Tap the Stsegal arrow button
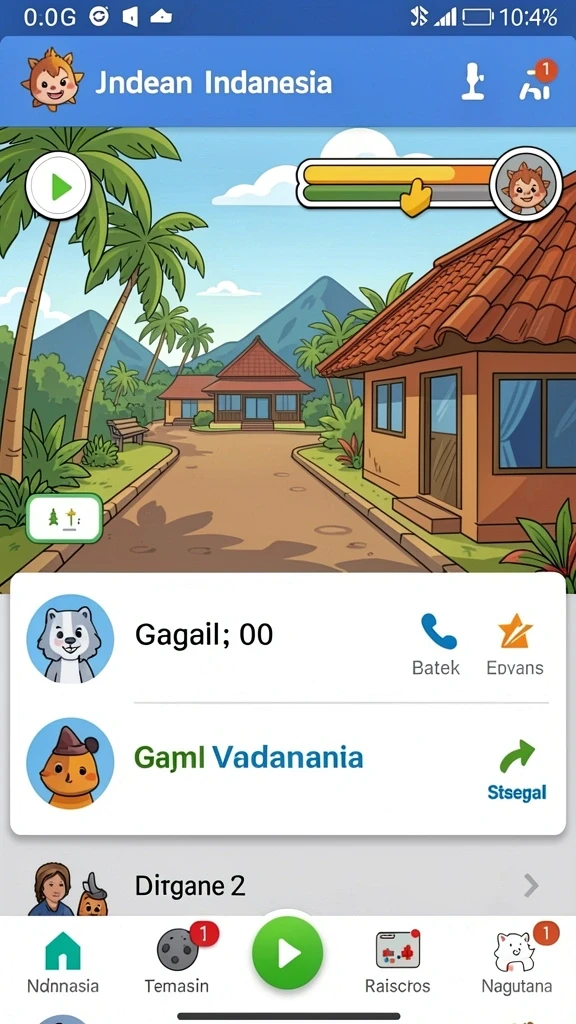576x1024 pixels. tap(517, 771)
